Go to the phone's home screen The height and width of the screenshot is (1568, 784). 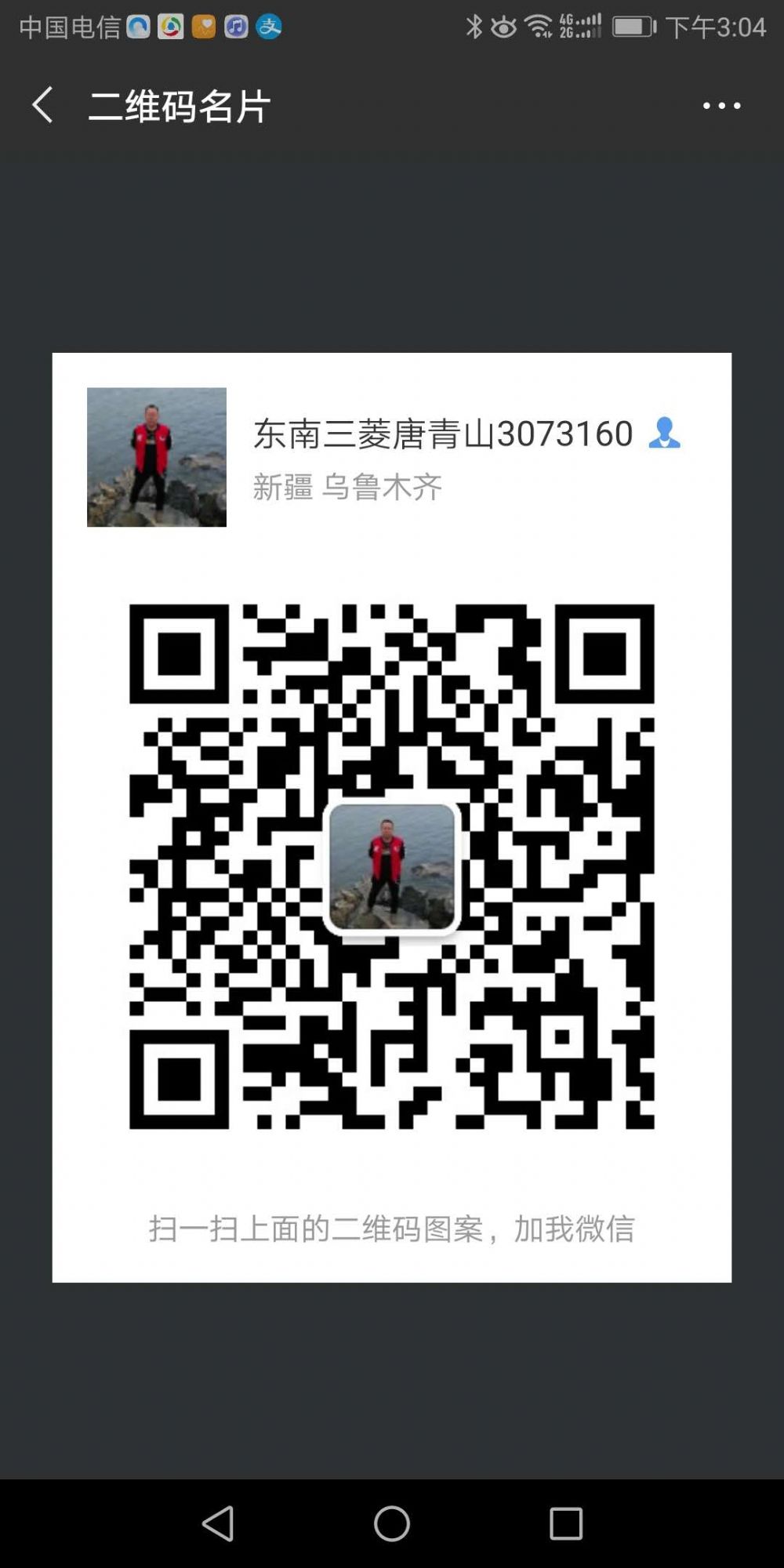point(392,1524)
